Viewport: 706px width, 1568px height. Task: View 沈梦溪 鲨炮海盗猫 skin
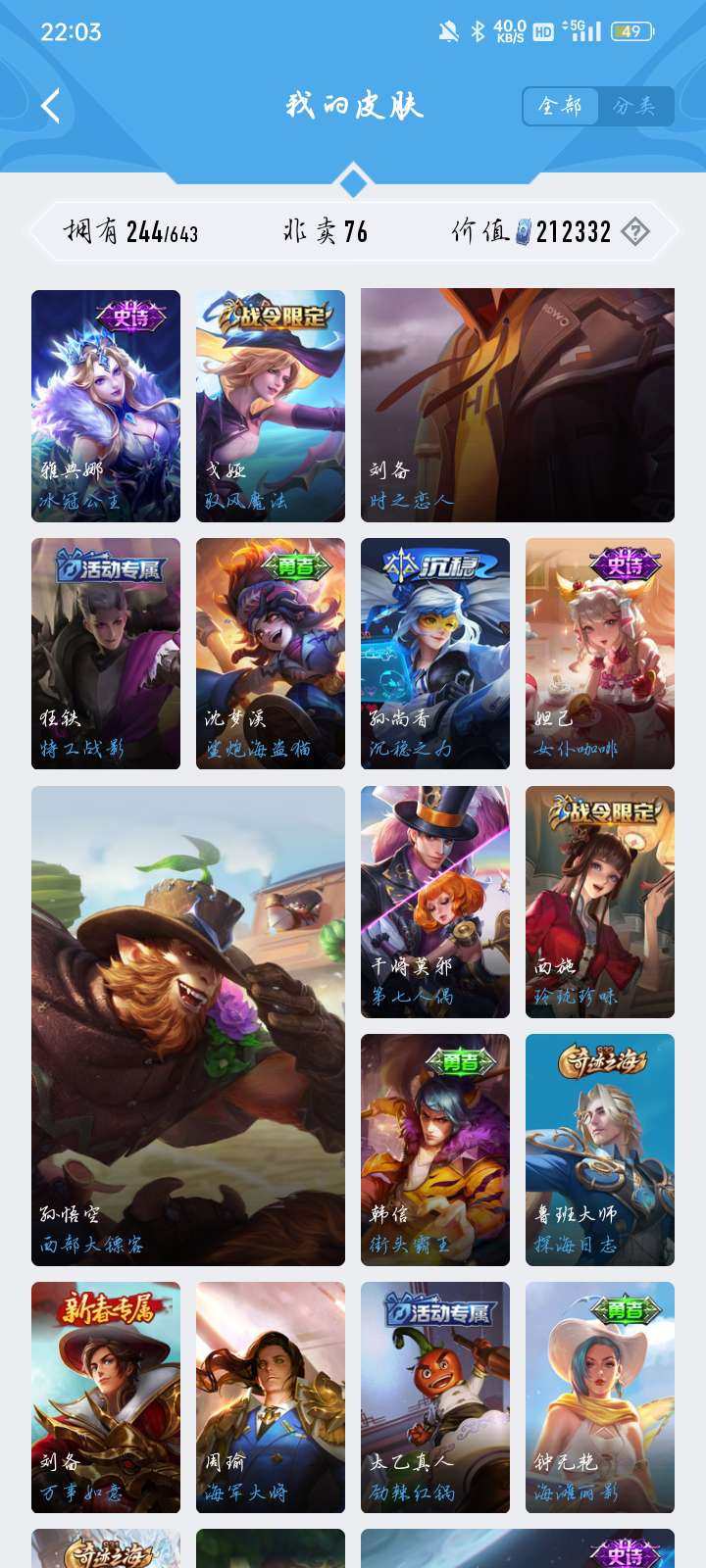point(271,653)
